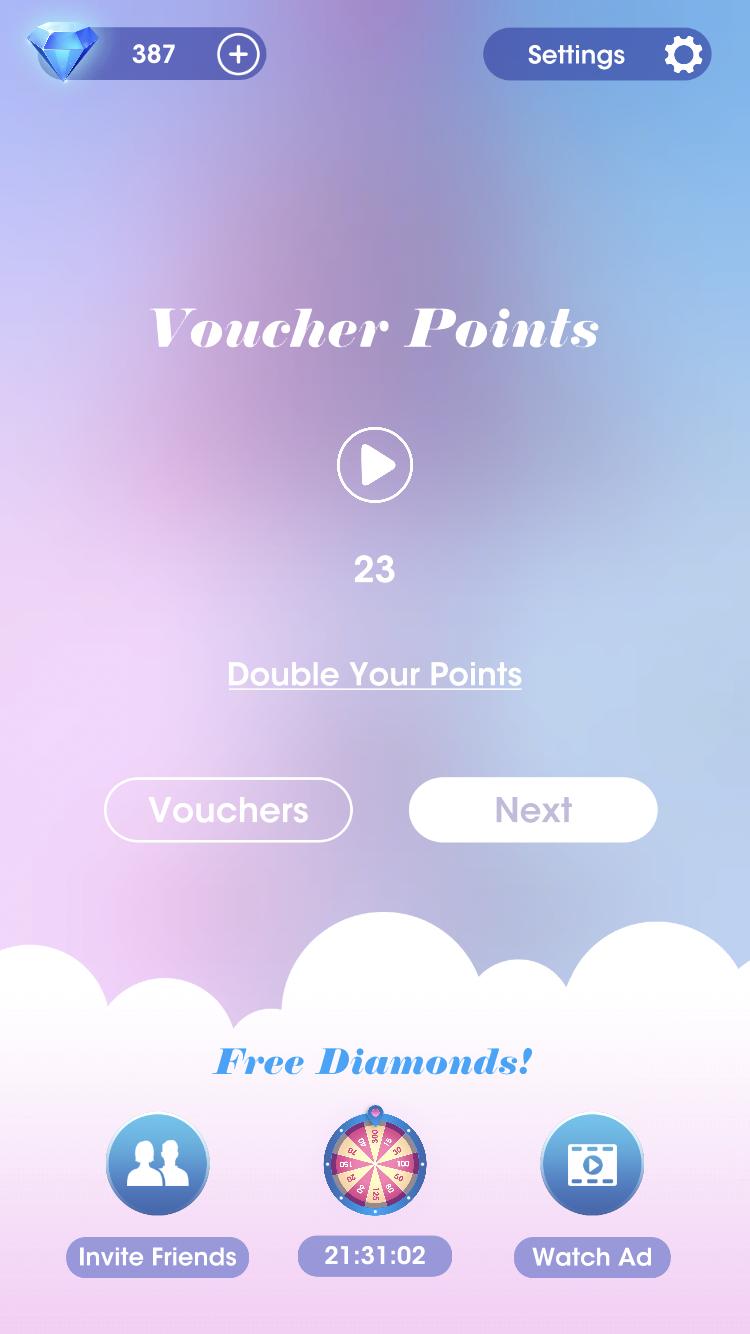Tap the play video circle

point(375,465)
